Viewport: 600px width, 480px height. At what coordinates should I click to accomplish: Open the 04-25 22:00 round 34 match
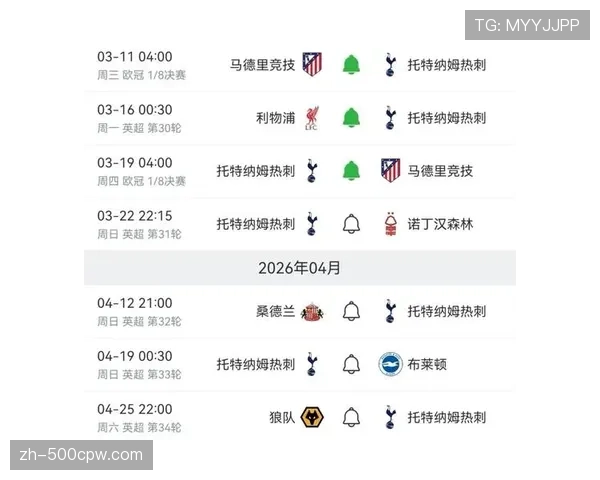140,417
